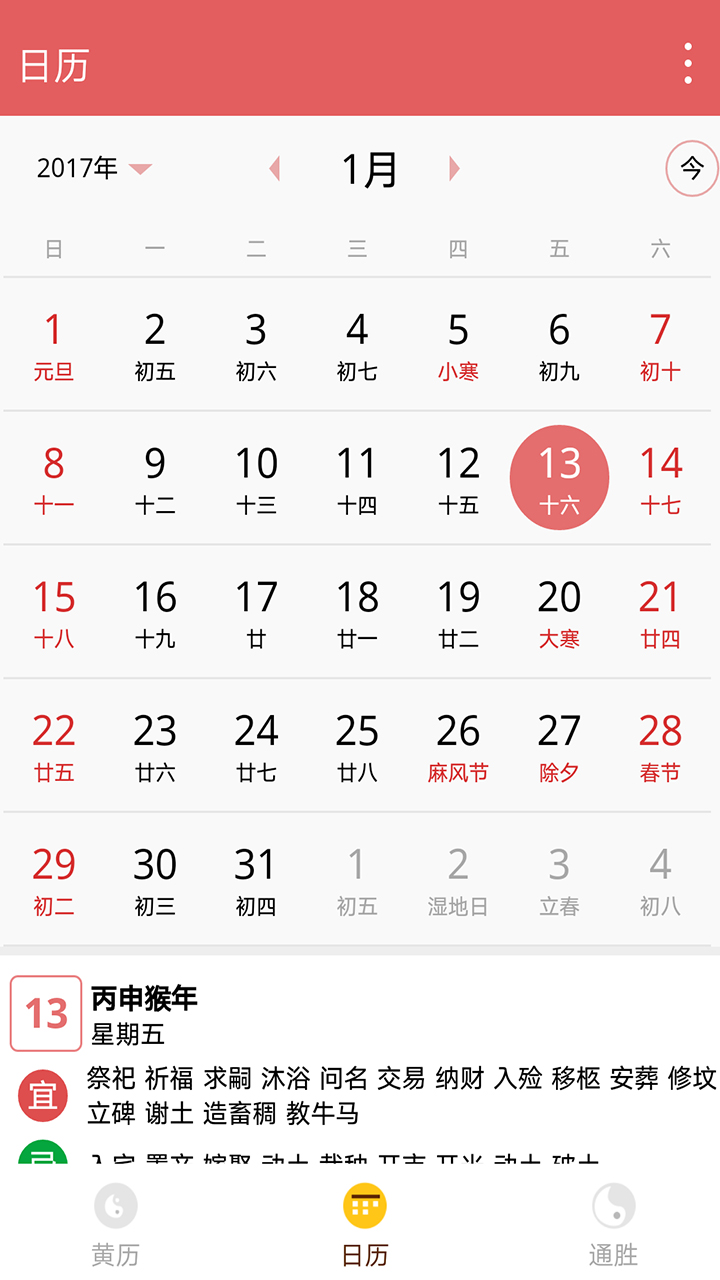Select January 20 大寒

[x=559, y=612]
